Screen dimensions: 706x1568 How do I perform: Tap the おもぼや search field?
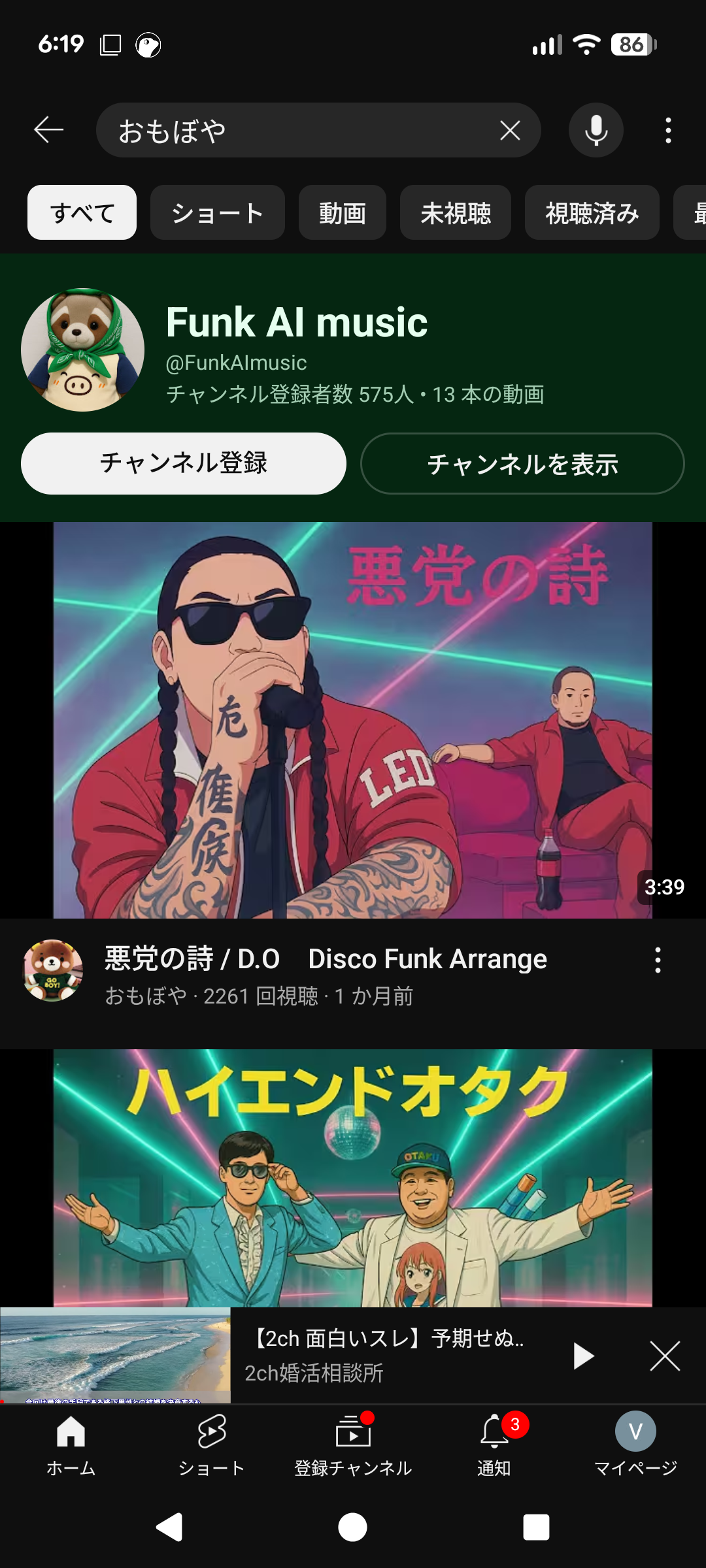(x=294, y=130)
